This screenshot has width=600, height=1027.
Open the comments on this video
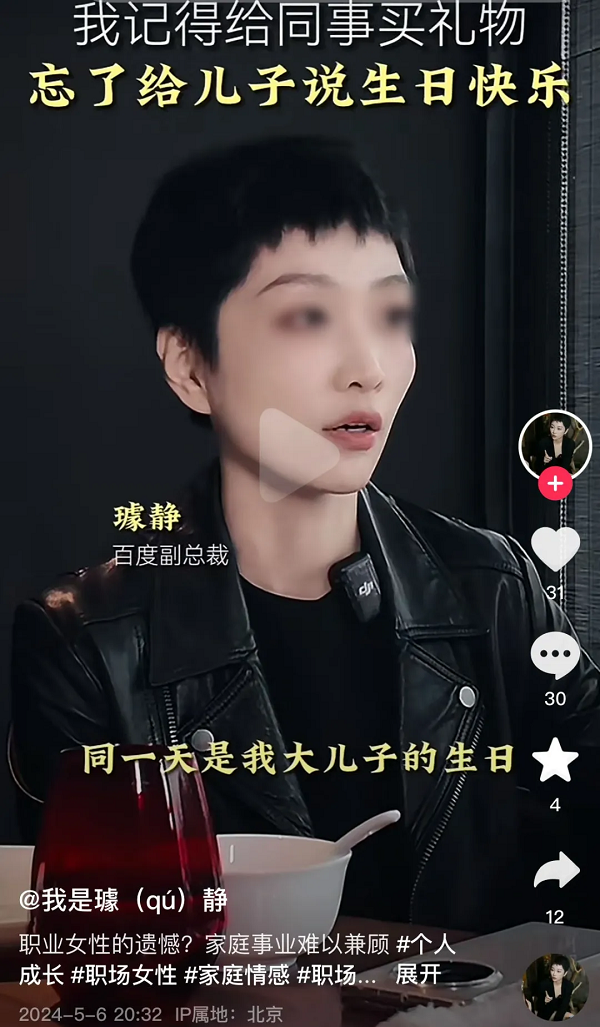pyautogui.click(x=555, y=657)
